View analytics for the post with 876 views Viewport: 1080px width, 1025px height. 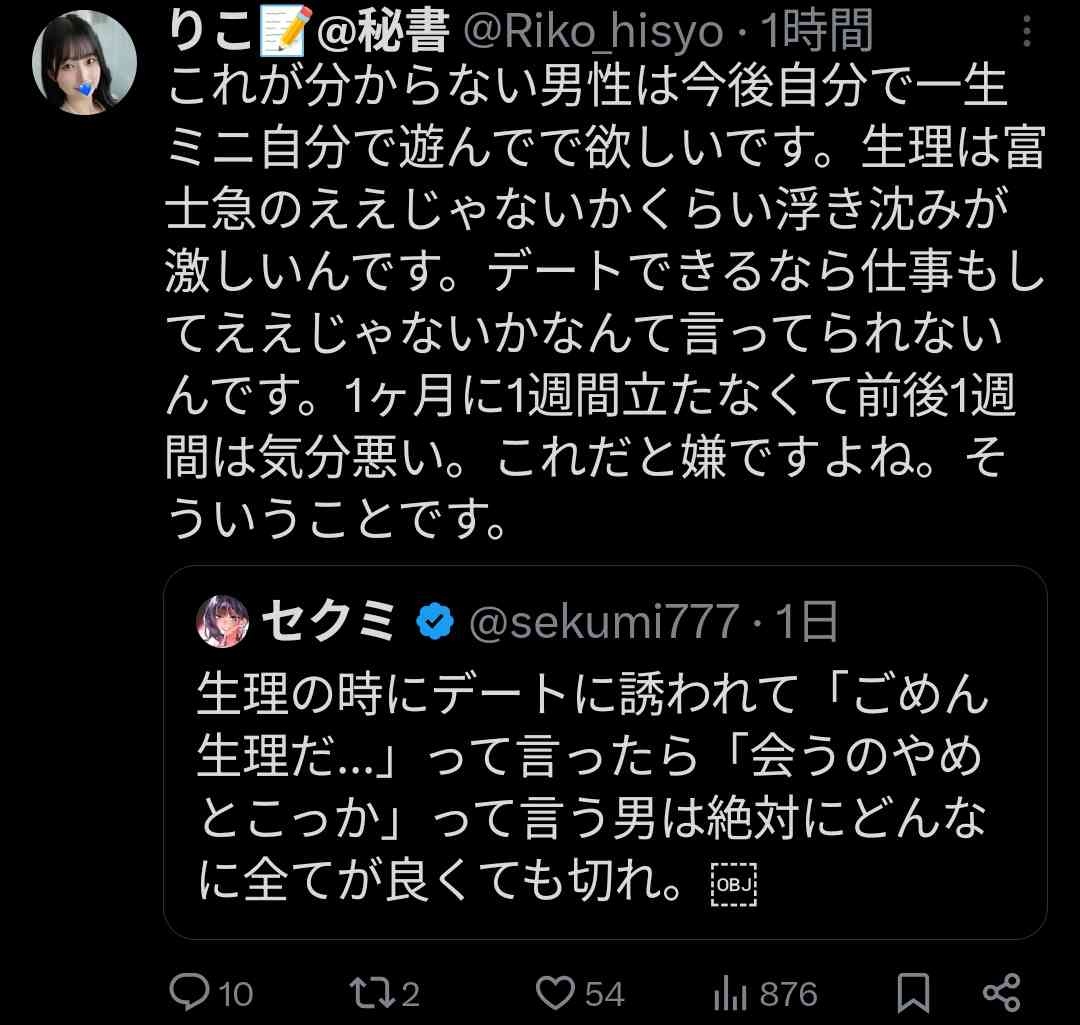coord(733,992)
